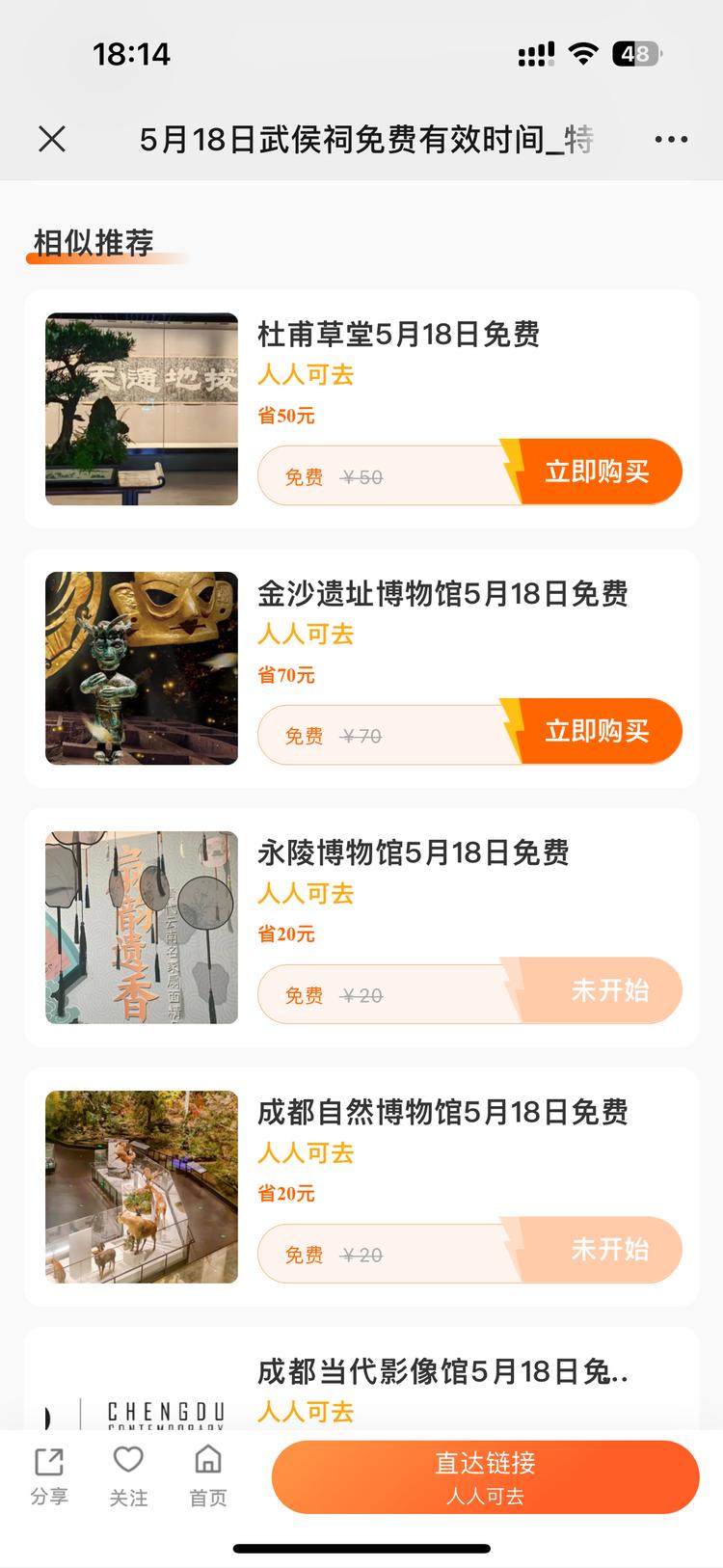Screen dimensions: 723x1568
Task: Tap 立即购买 for 金沙遗址博物馆
Action: click(599, 731)
